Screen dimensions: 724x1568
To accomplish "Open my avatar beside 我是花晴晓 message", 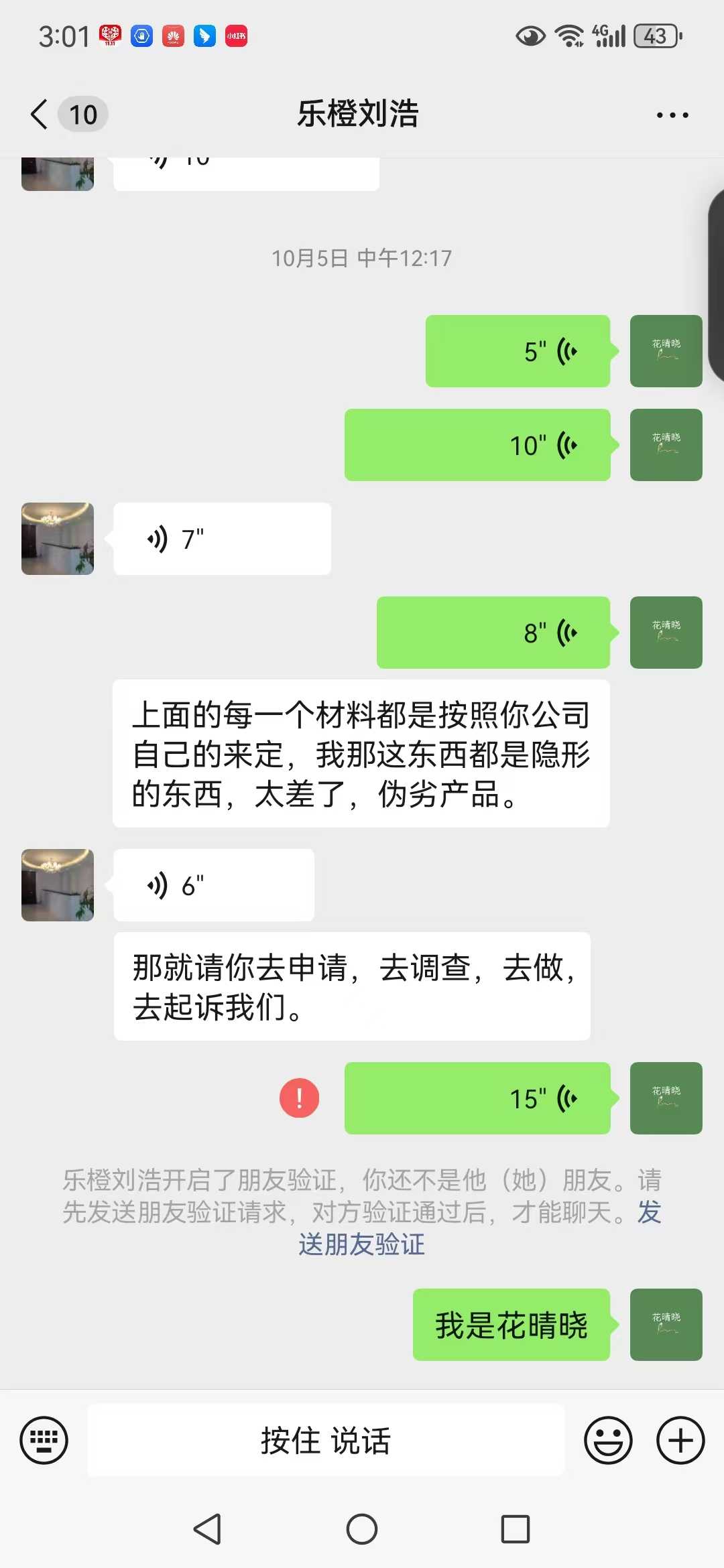I will (666, 1325).
